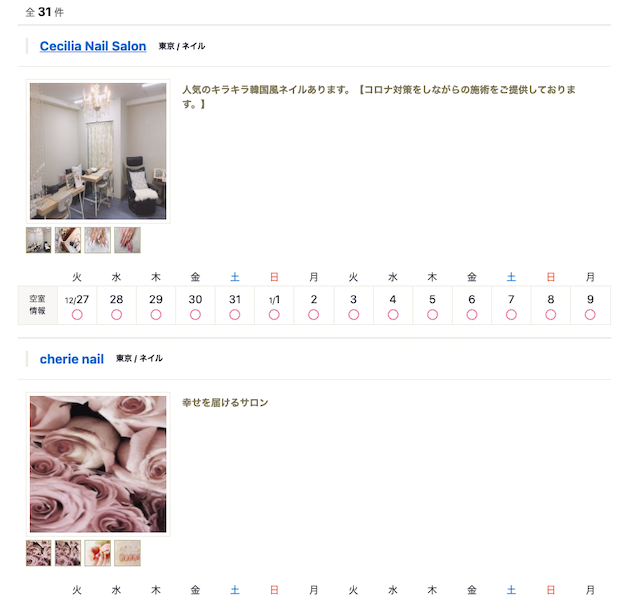Select fourth small thumbnail under Cecilia photo
The width and height of the screenshot is (640, 597).
127,240
